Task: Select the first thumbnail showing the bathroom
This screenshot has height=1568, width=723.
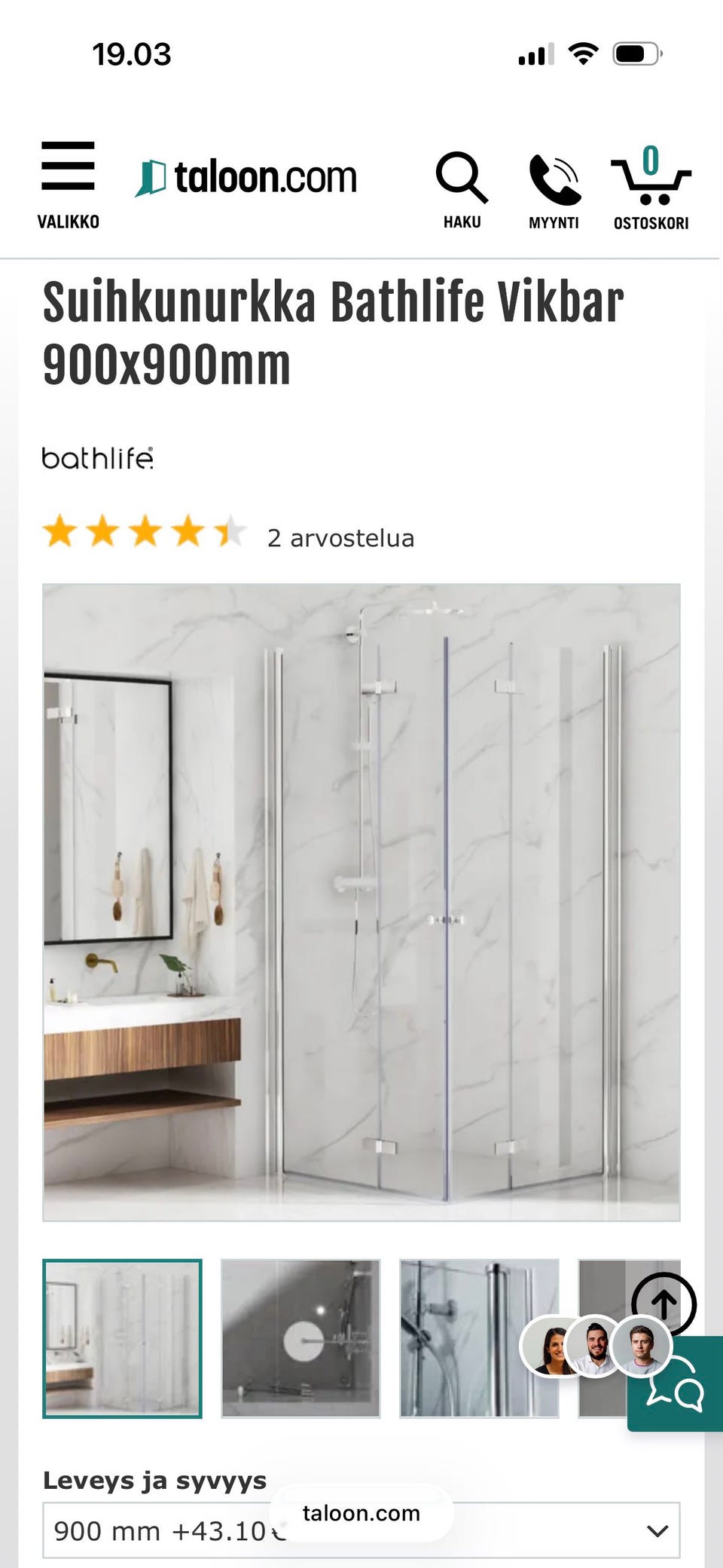Action: (123, 1338)
